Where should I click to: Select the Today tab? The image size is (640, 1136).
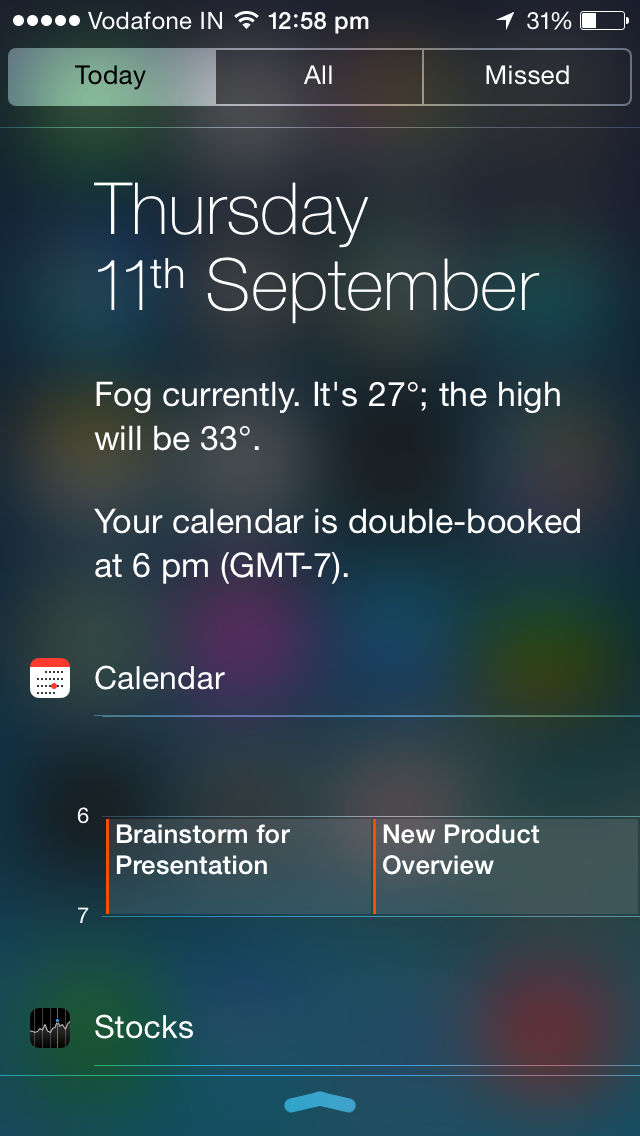(x=111, y=76)
